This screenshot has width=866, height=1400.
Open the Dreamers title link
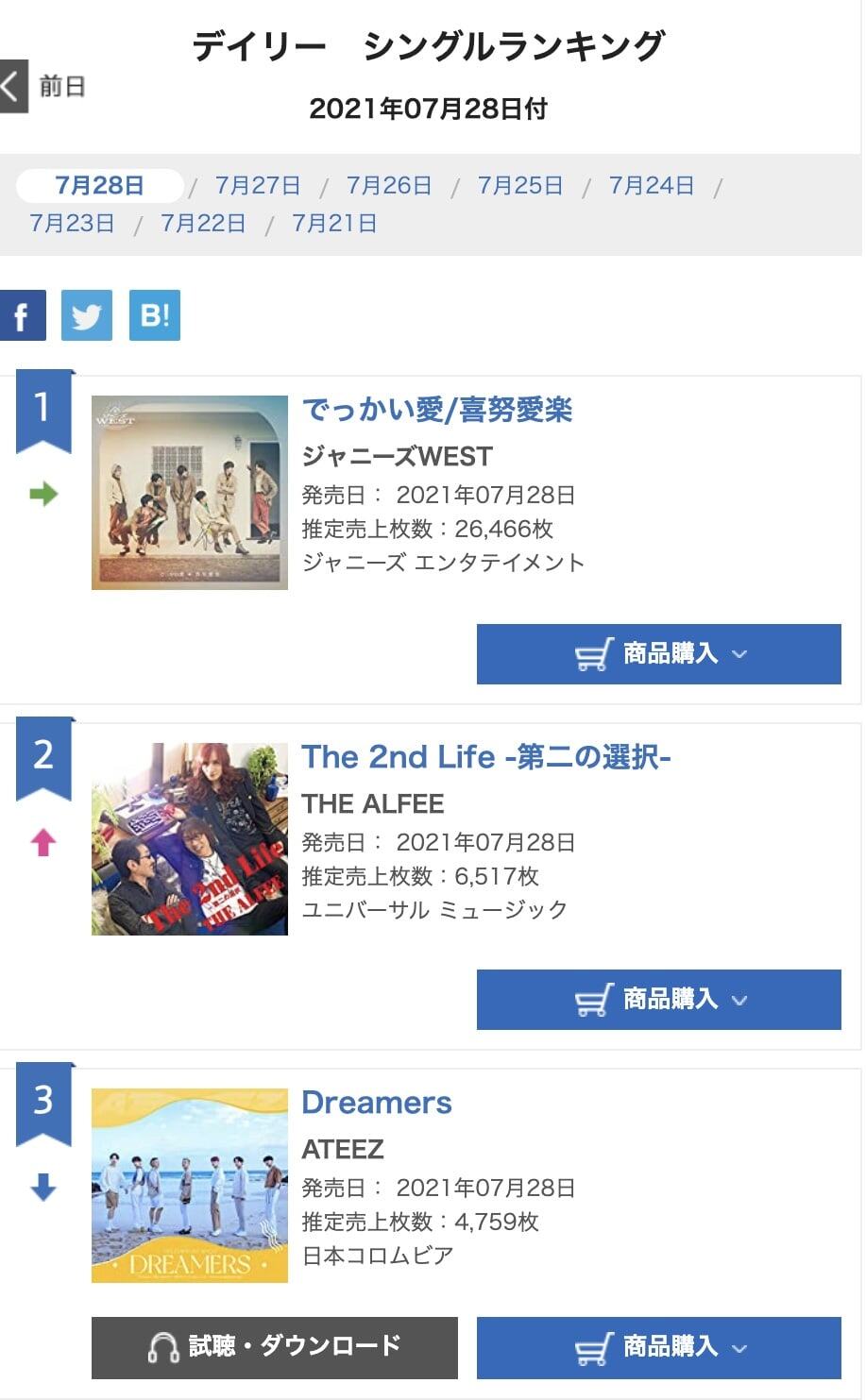(376, 1103)
